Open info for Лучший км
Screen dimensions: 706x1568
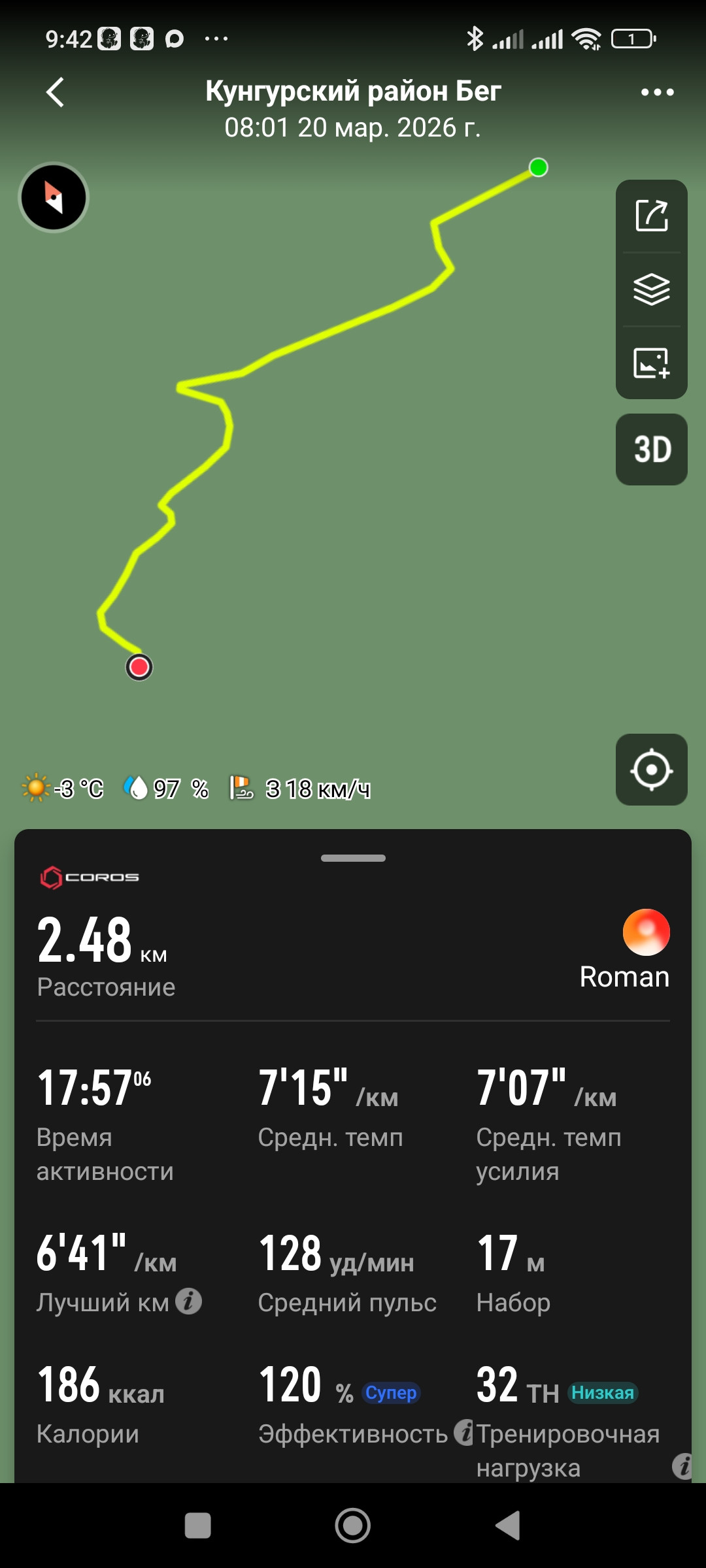(x=189, y=1301)
